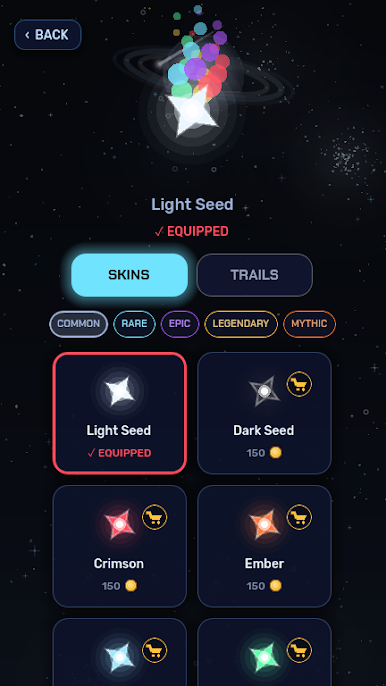Tap the cart icon on Dark Seed

coord(299,384)
